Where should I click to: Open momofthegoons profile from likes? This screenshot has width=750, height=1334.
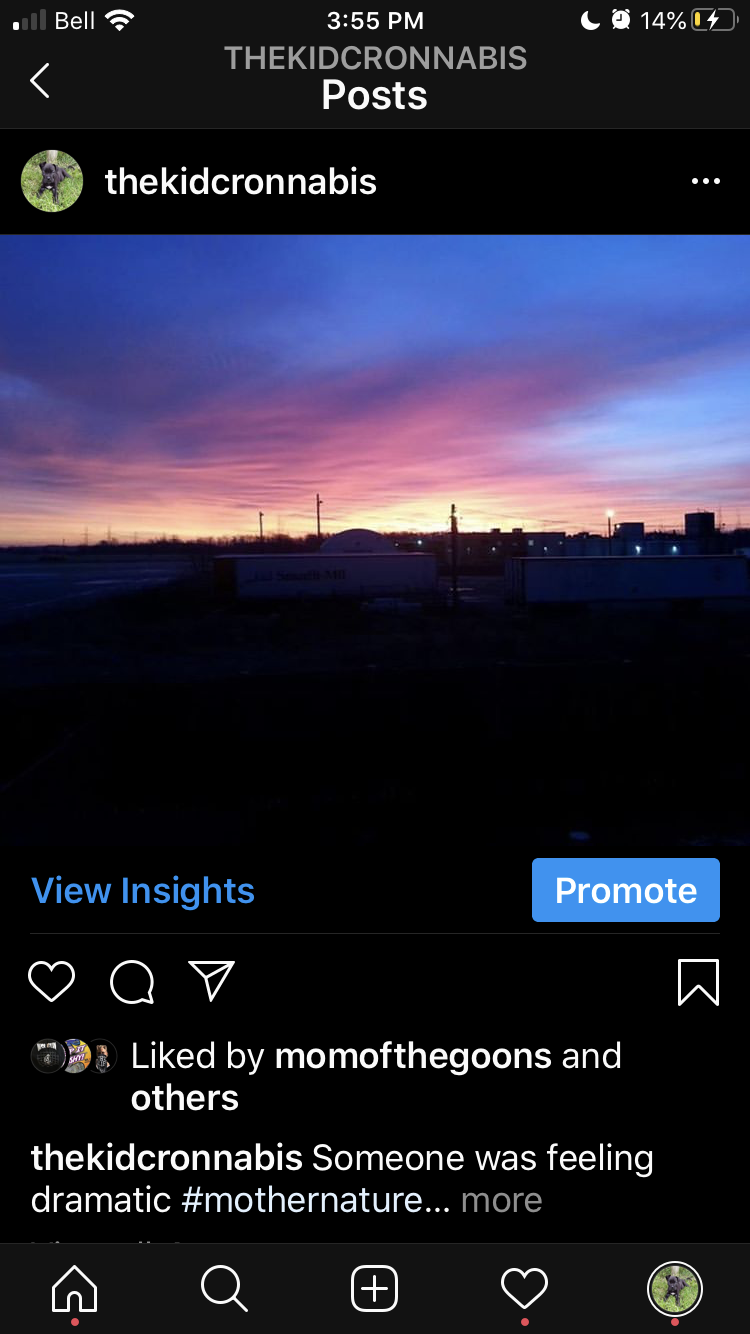tap(412, 1056)
